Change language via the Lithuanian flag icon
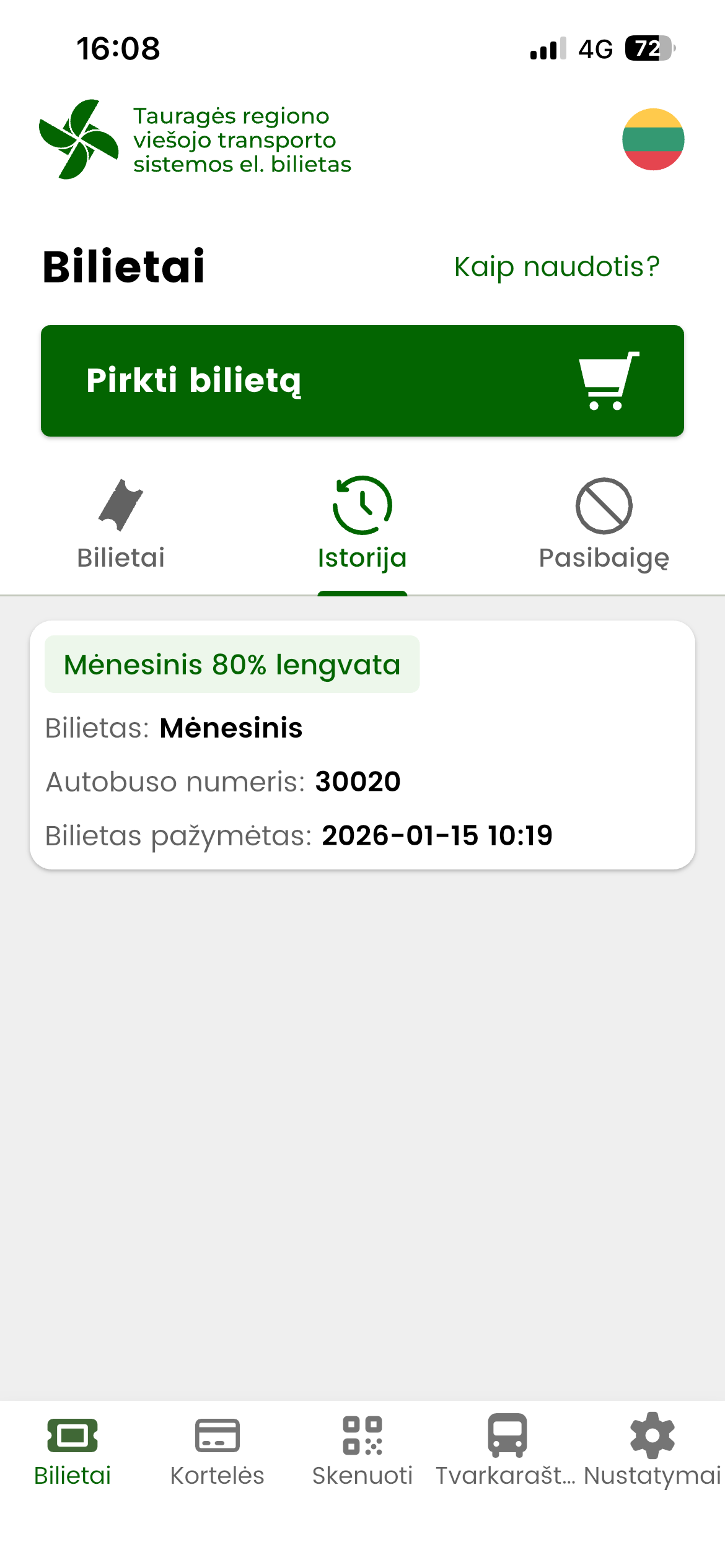Screen dimensions: 725x1568 (653, 139)
